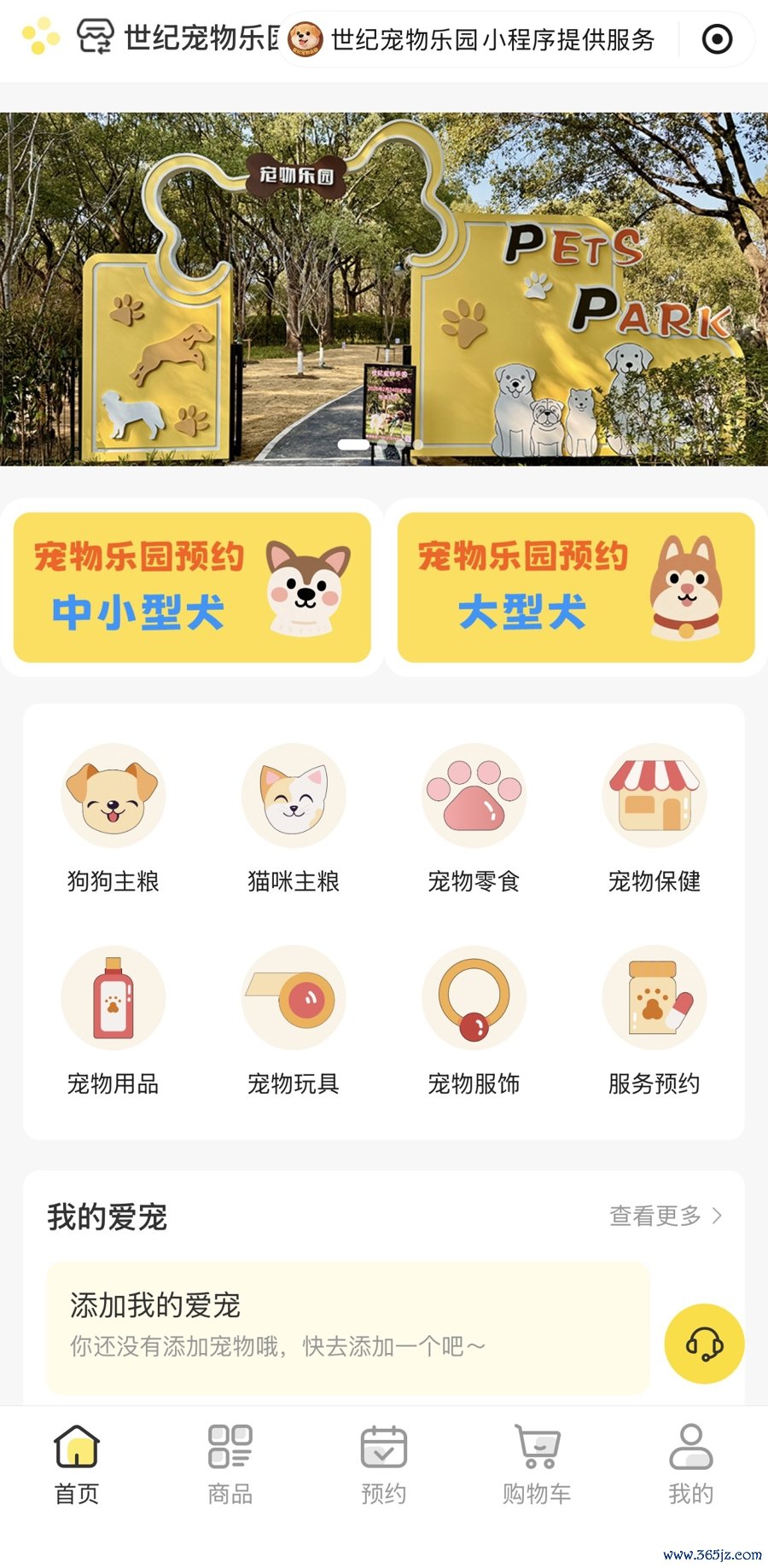Image resolution: width=768 pixels, height=1568 pixels.
Task: Switch to the 预约 tab
Action: coord(384,1464)
